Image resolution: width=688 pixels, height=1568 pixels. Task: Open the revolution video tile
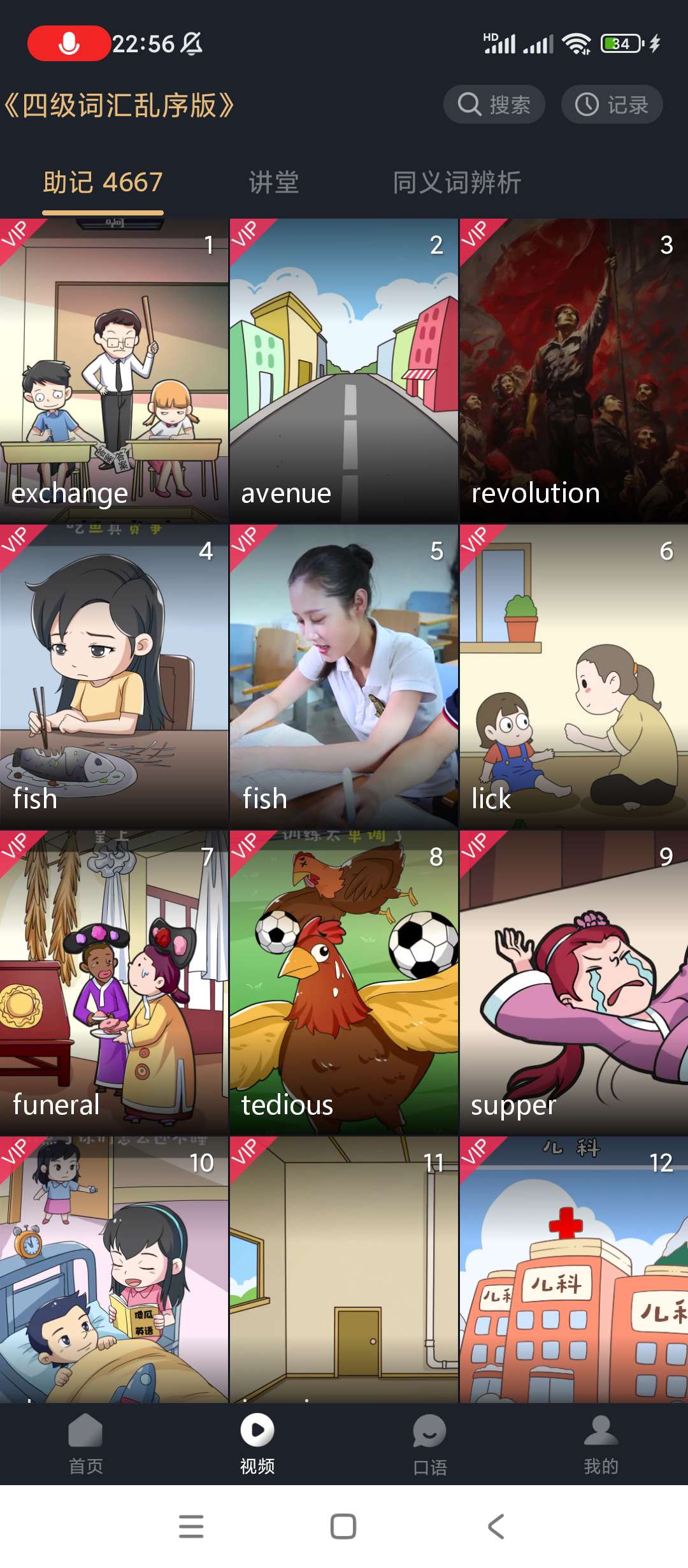[573, 371]
